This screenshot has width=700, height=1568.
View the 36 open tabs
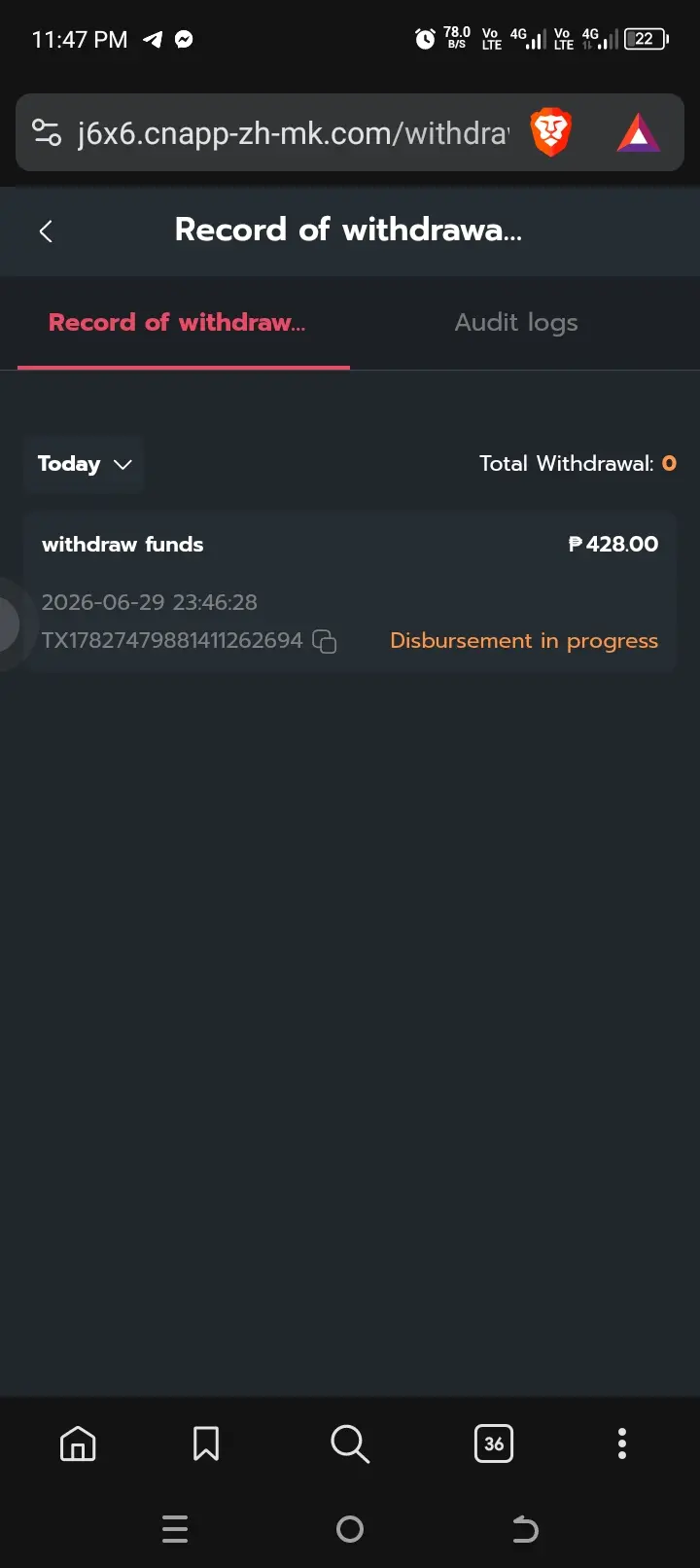494,1443
